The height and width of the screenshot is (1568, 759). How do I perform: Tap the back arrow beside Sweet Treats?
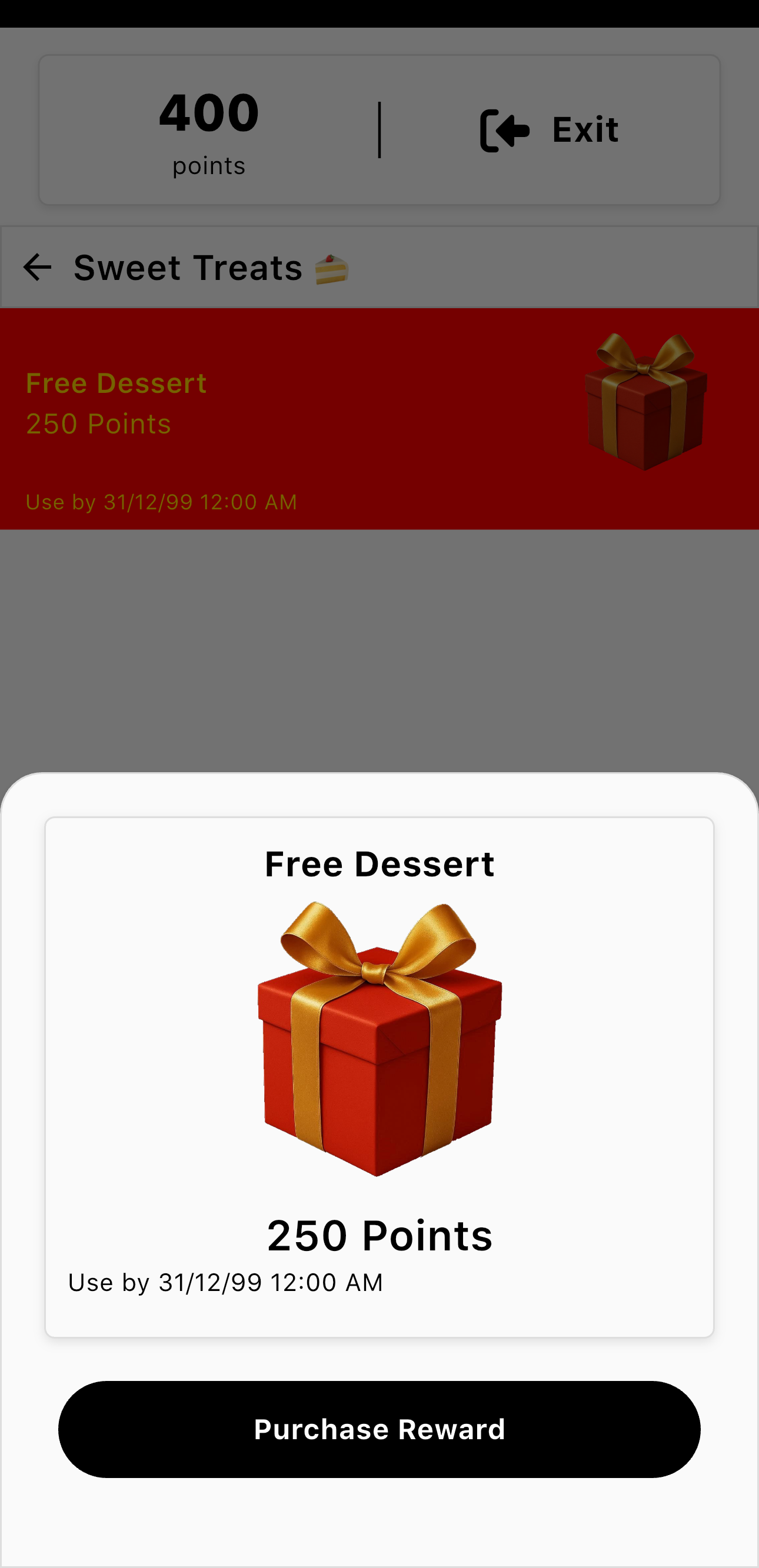click(x=38, y=266)
